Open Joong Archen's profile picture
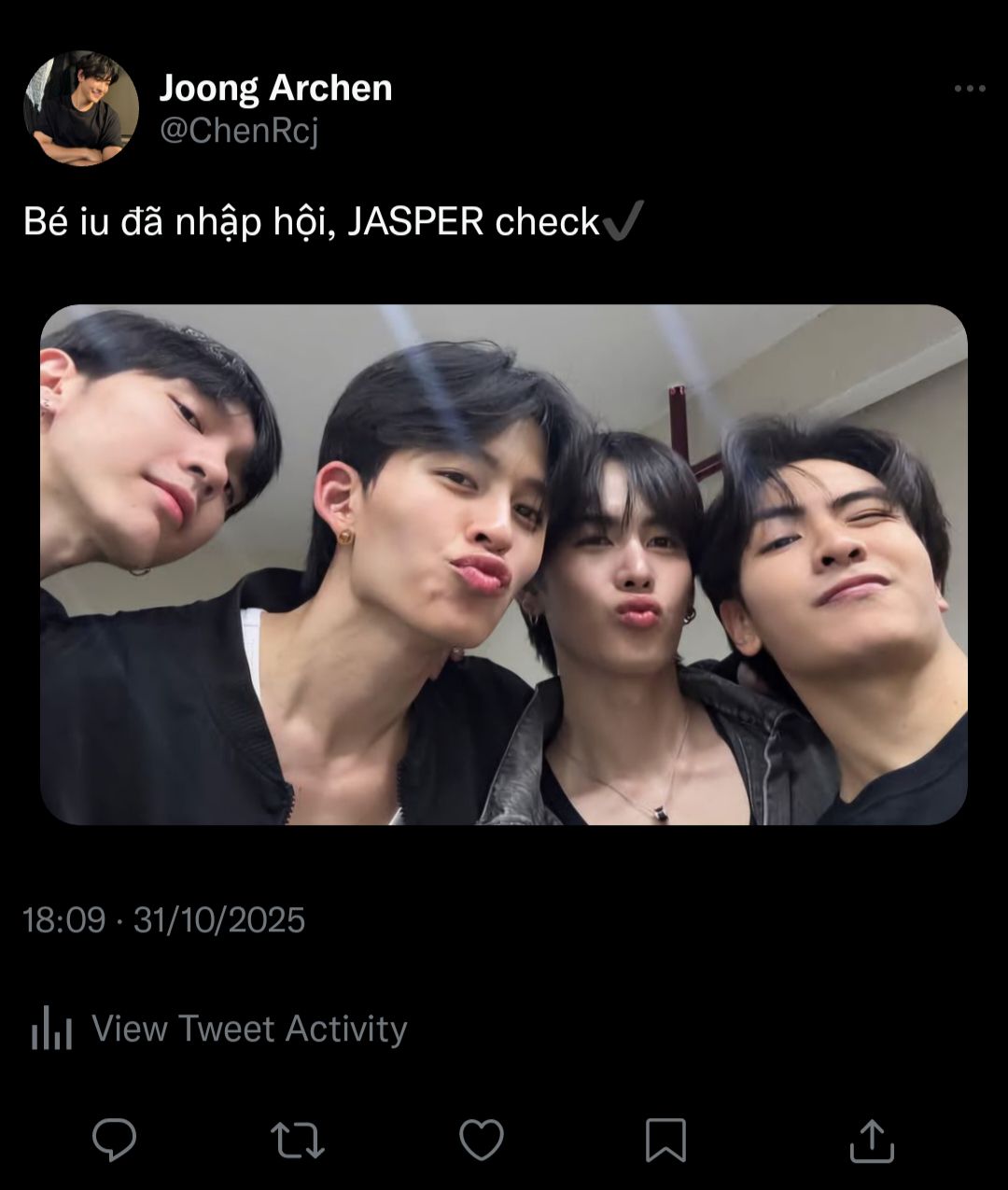The width and height of the screenshot is (1008, 1190). pyautogui.click(x=80, y=108)
